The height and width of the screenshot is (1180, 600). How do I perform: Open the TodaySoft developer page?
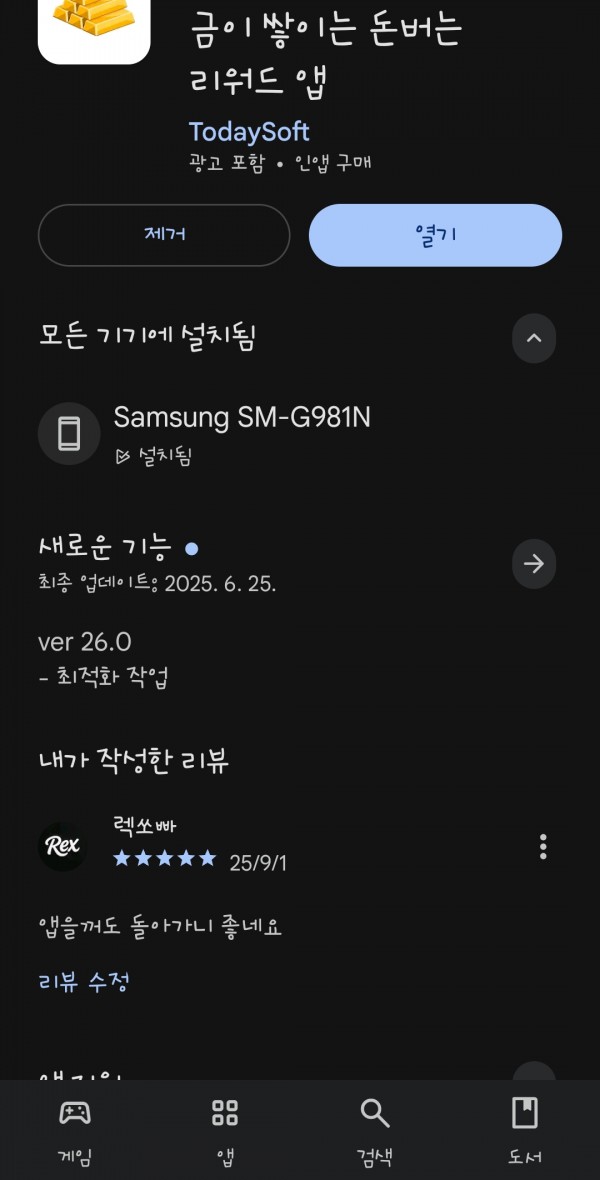(x=248, y=132)
